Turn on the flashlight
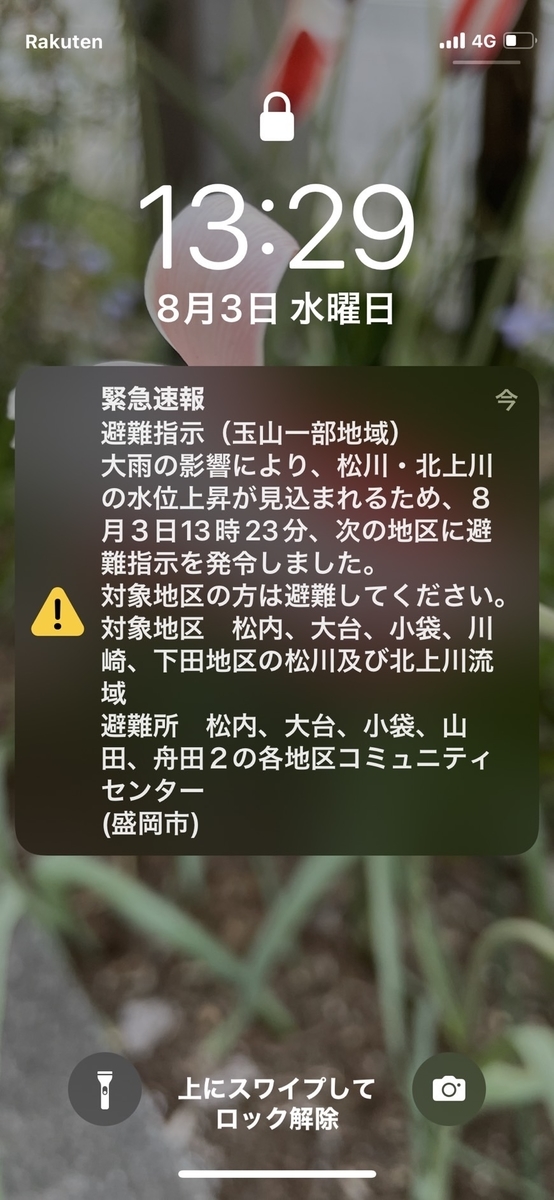Screen dimensions: 554x1200 pos(105,1089)
